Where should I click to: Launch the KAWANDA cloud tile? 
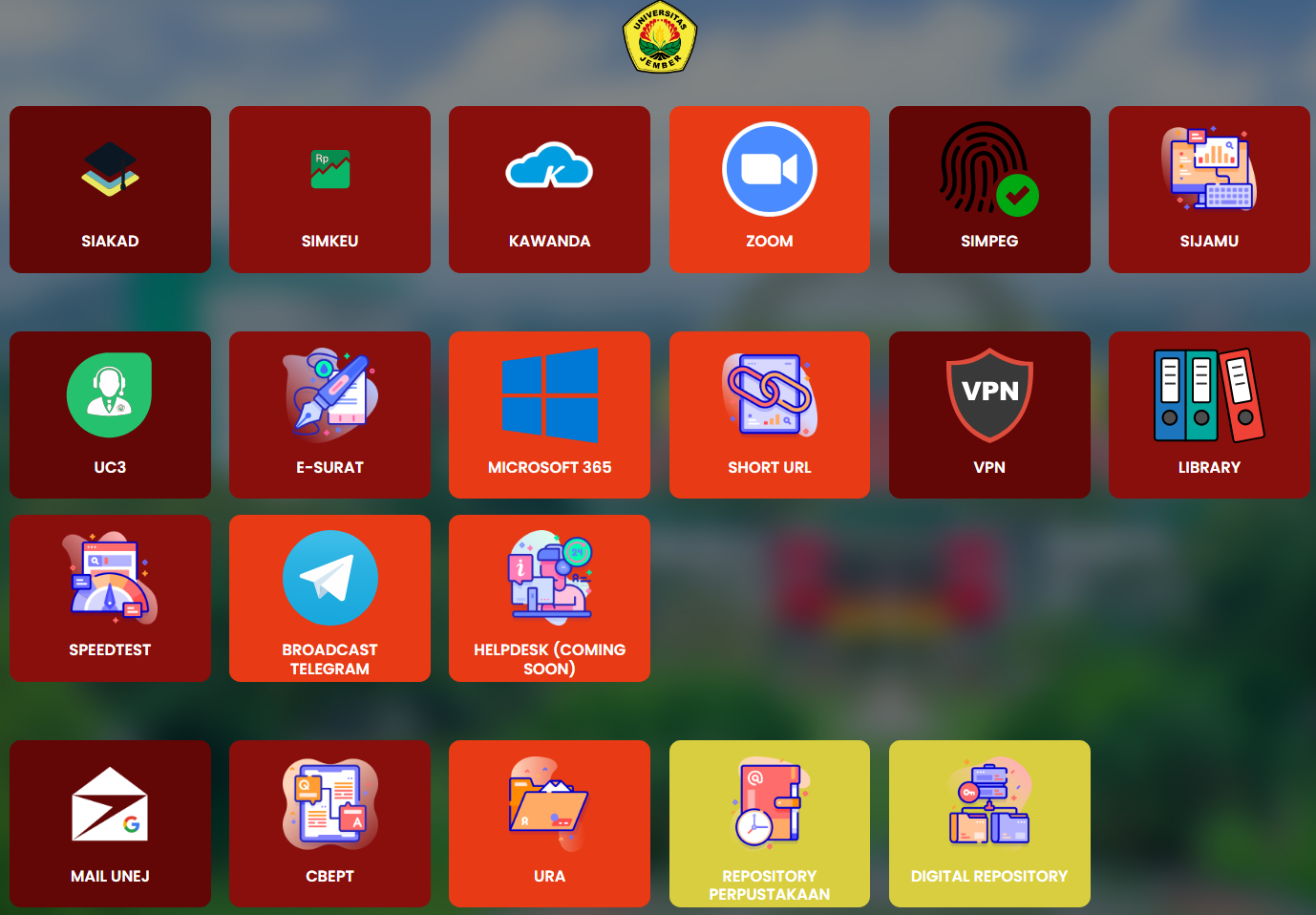pyautogui.click(x=549, y=189)
